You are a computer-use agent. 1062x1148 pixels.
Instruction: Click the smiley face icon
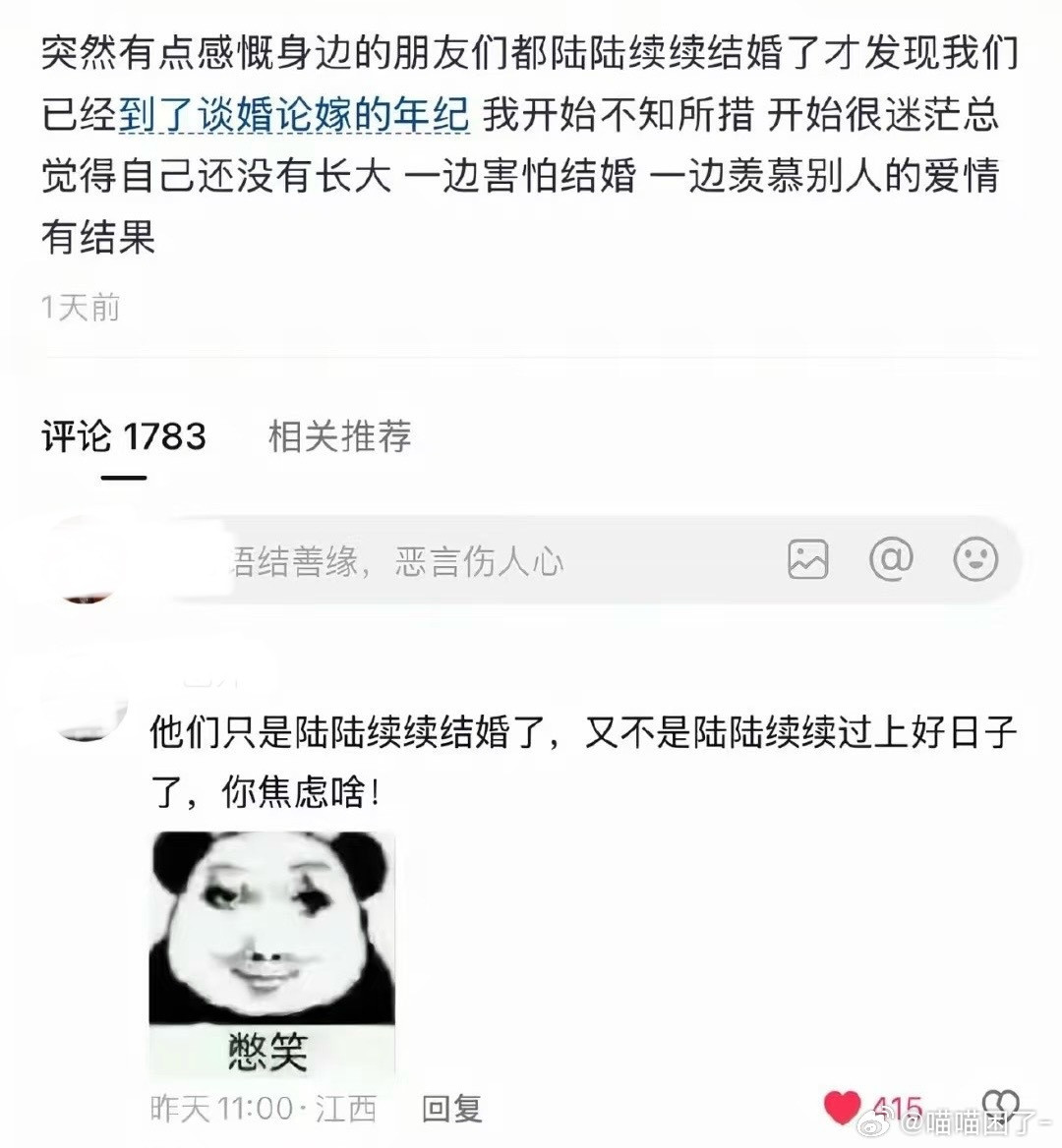click(x=973, y=559)
